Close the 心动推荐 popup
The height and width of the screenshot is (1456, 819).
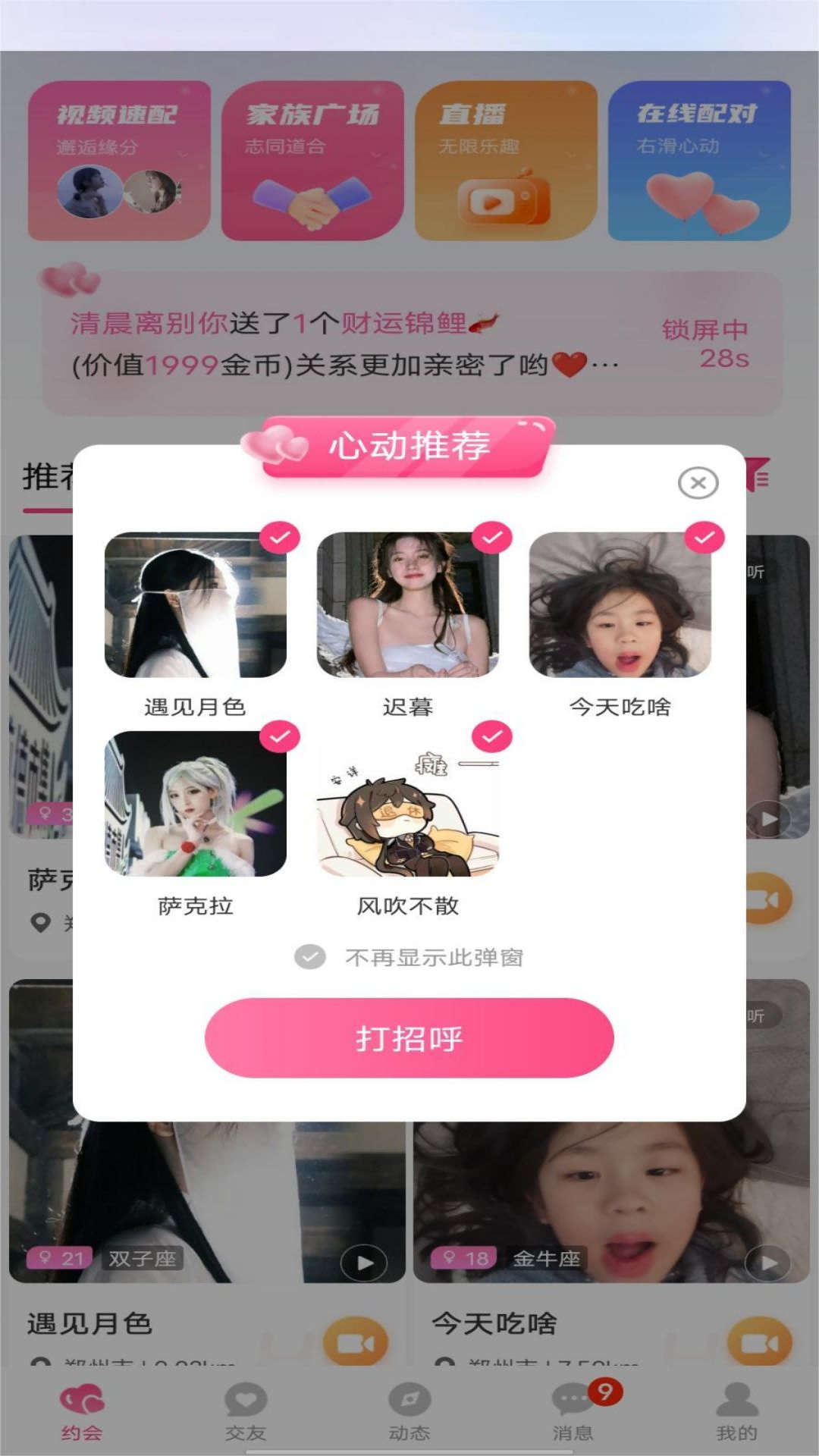pyautogui.click(x=698, y=482)
